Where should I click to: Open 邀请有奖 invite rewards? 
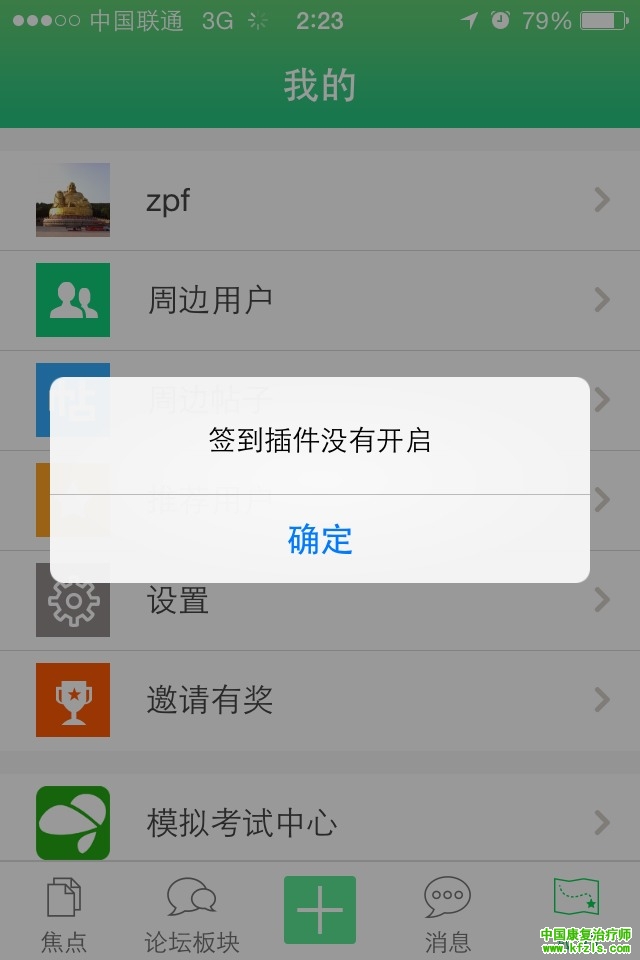click(320, 700)
